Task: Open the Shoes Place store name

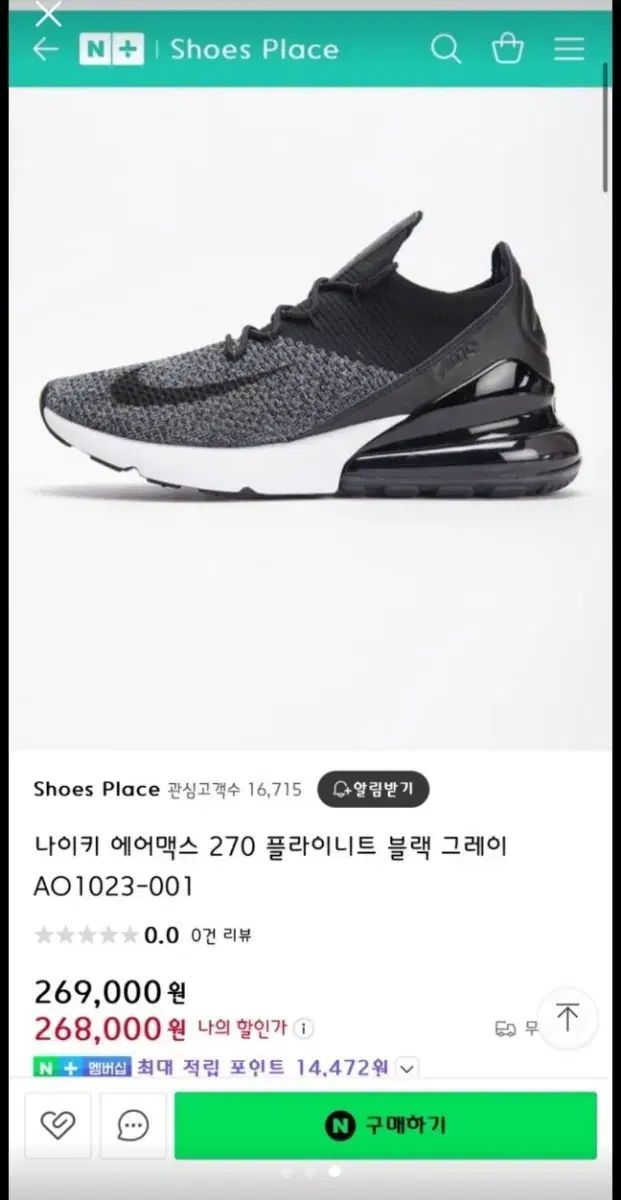Action: [x=96, y=789]
